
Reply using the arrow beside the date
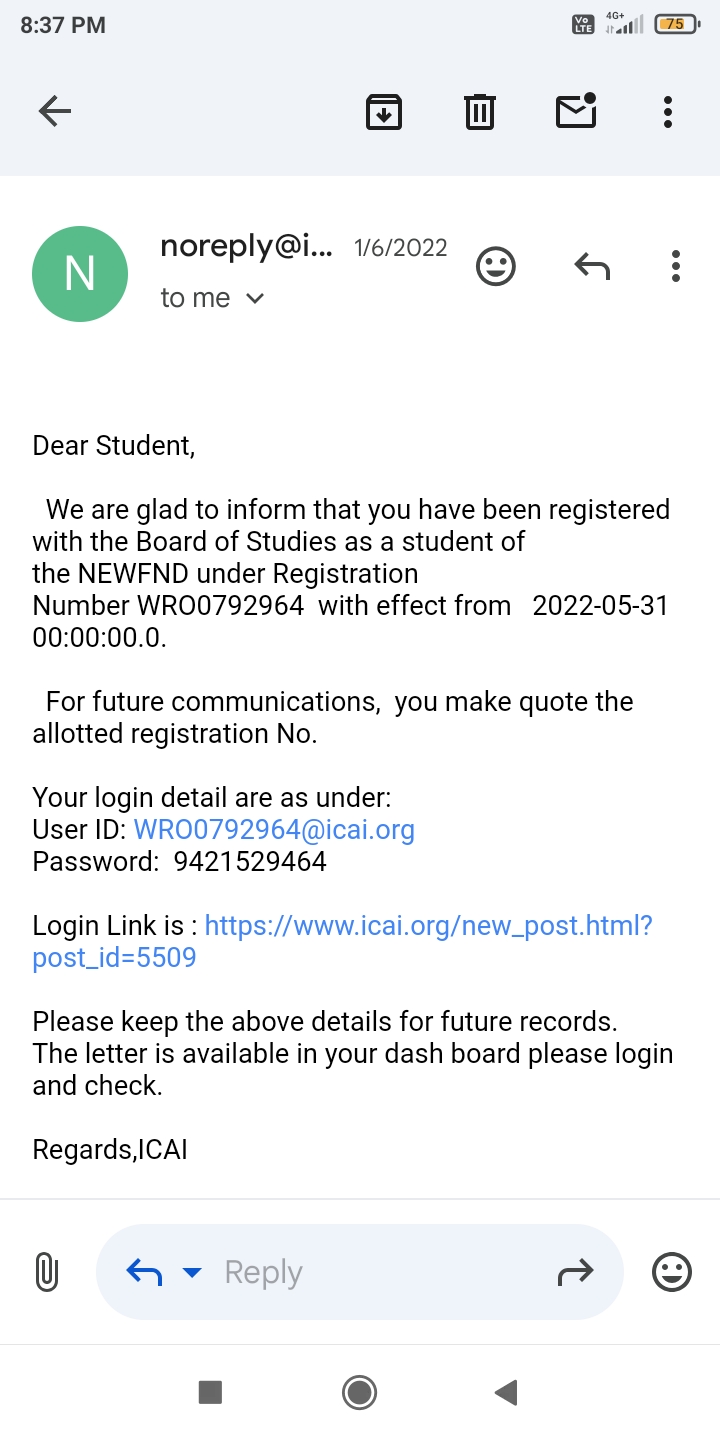click(592, 266)
